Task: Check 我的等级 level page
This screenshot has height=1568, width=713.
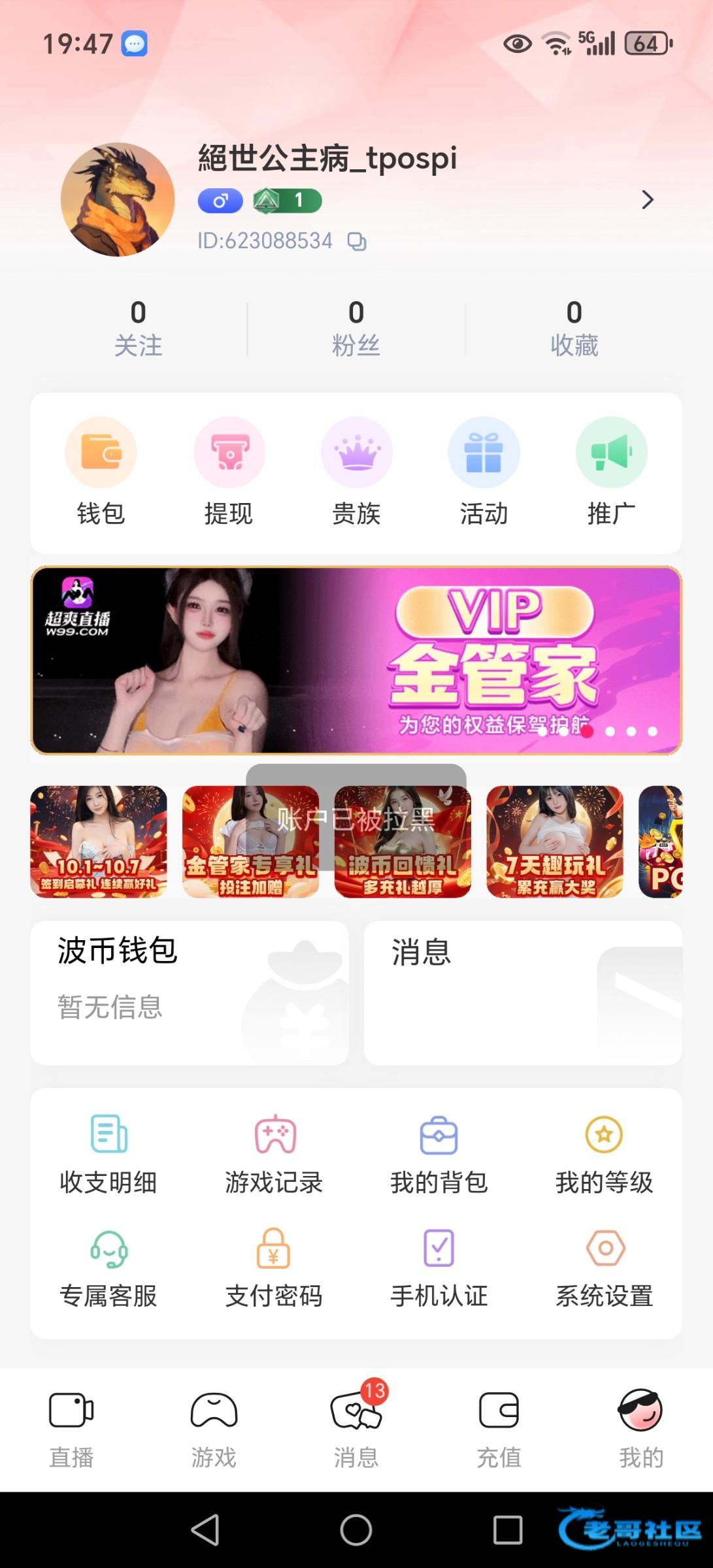Action: point(605,1154)
